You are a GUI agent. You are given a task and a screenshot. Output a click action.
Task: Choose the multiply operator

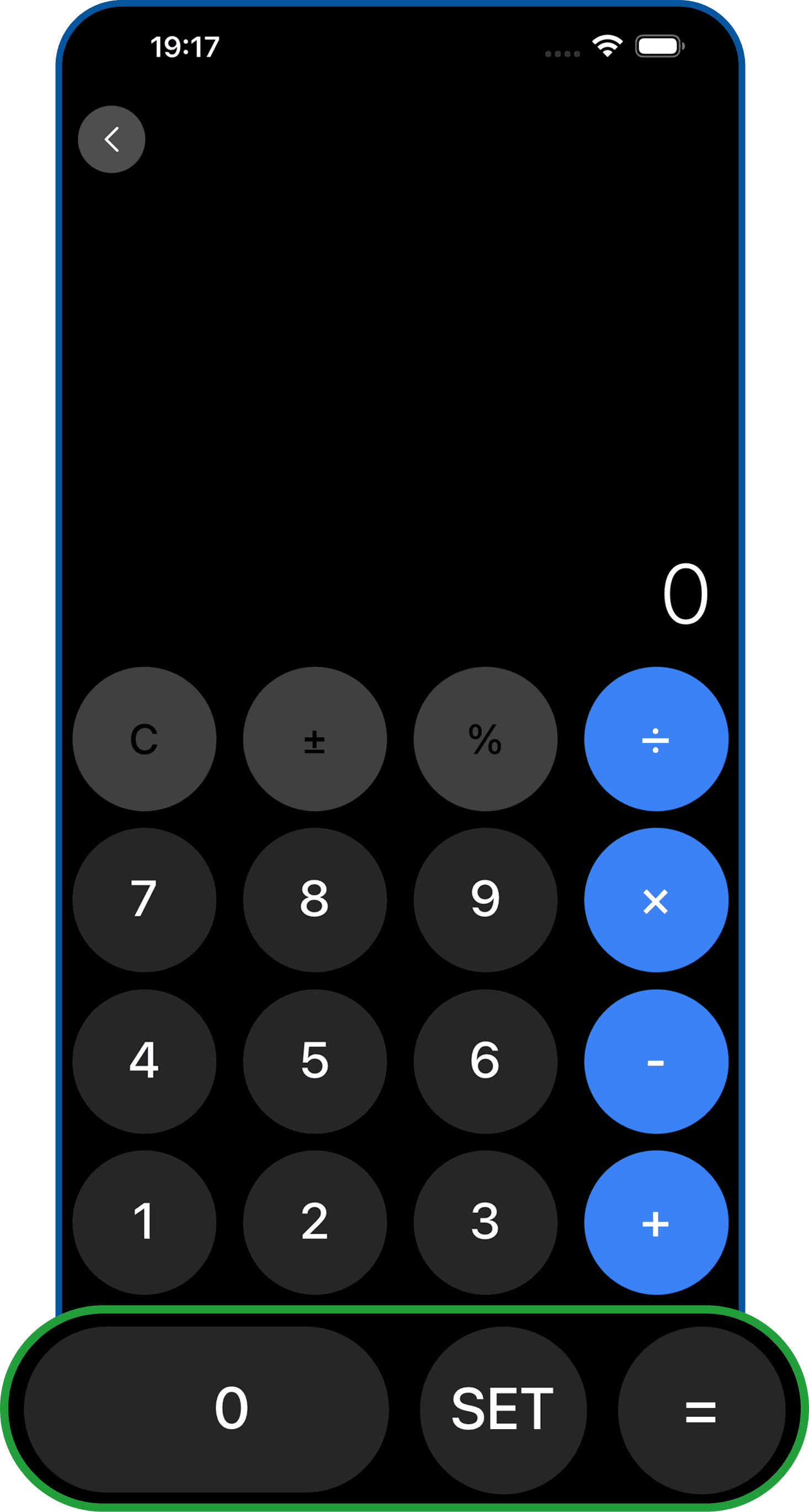656,900
